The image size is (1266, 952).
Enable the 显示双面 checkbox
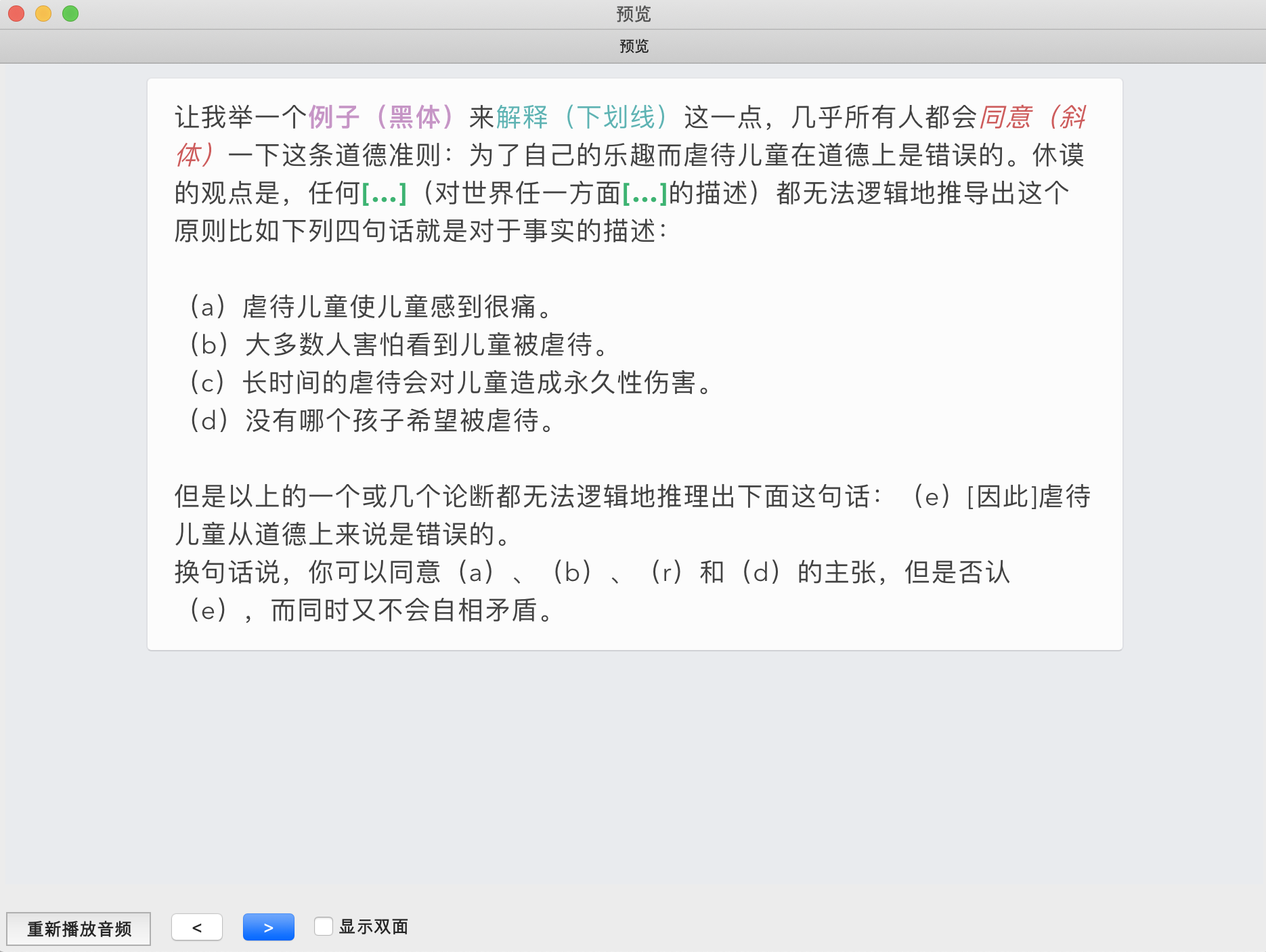pos(324,926)
